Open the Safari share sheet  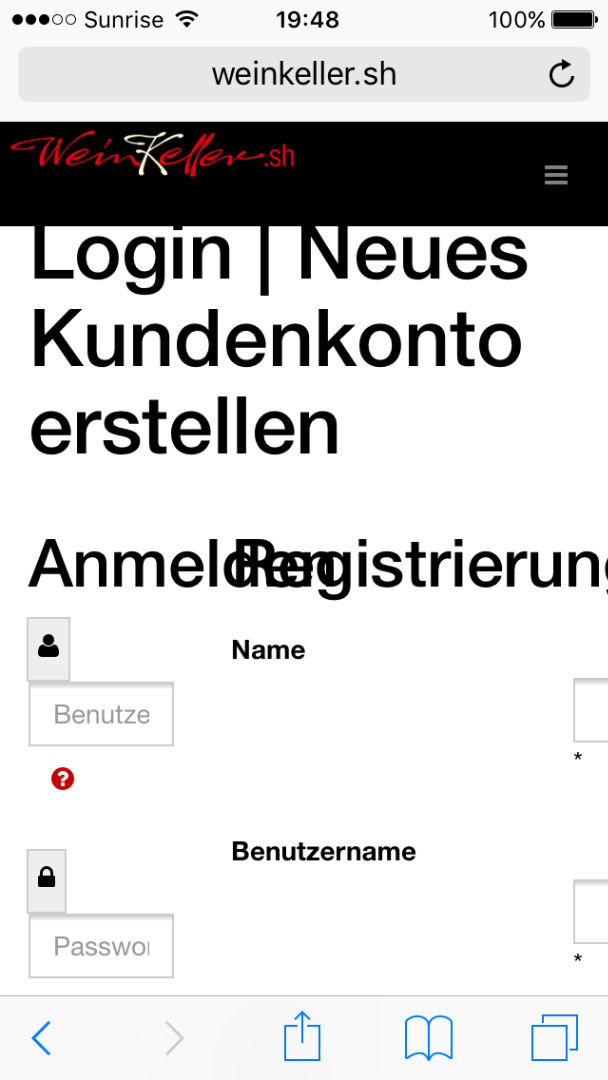[x=302, y=1036]
